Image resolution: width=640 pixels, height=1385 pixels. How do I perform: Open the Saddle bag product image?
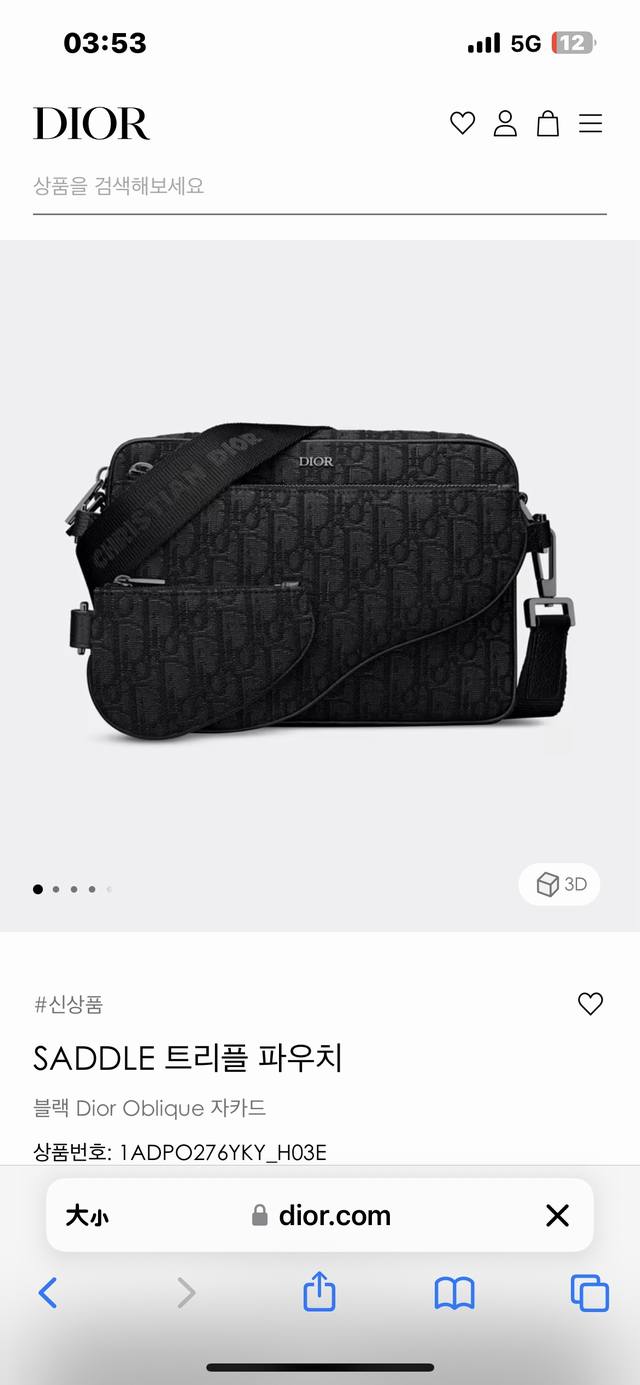click(318, 580)
